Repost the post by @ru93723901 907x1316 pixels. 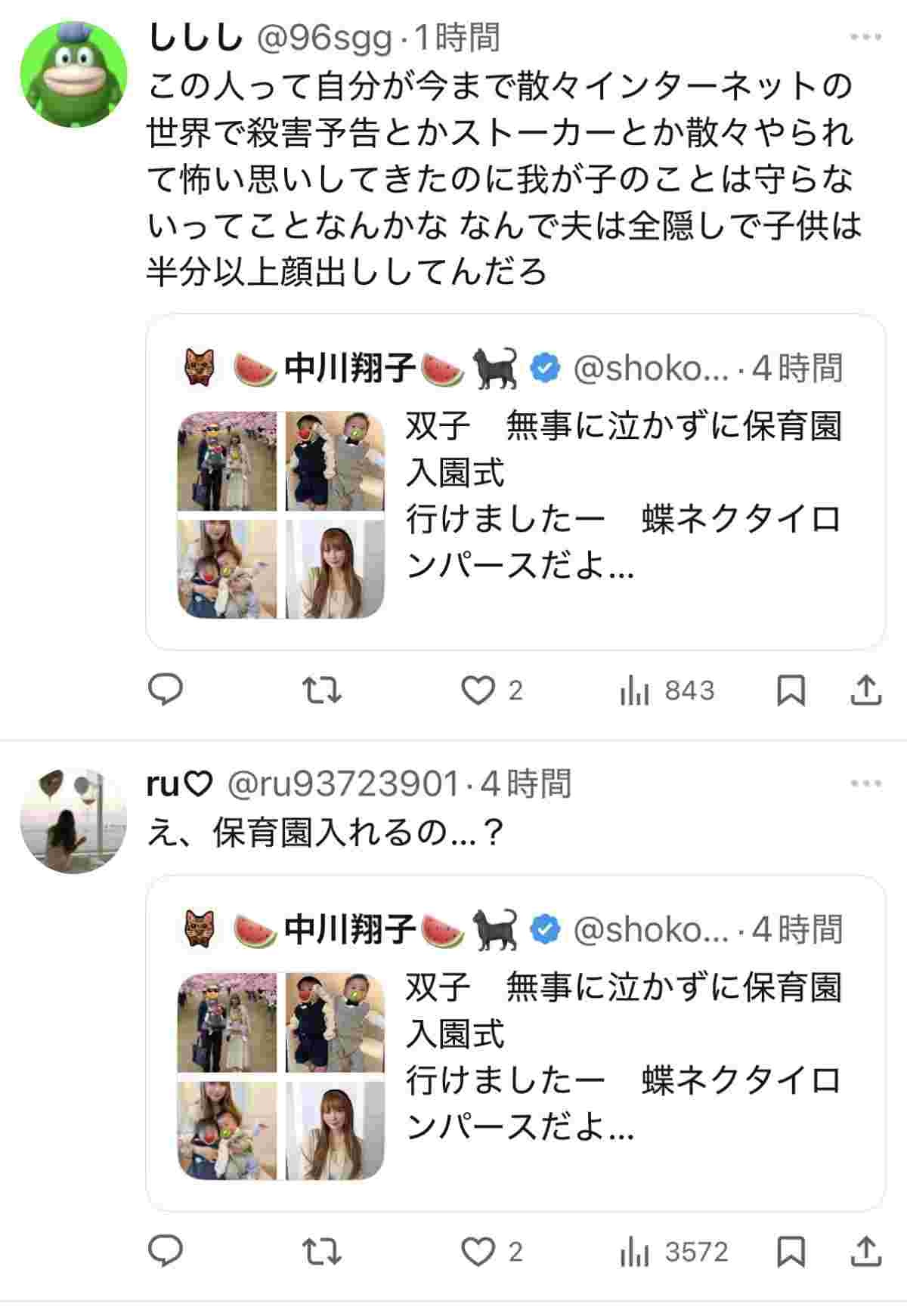322,1252
